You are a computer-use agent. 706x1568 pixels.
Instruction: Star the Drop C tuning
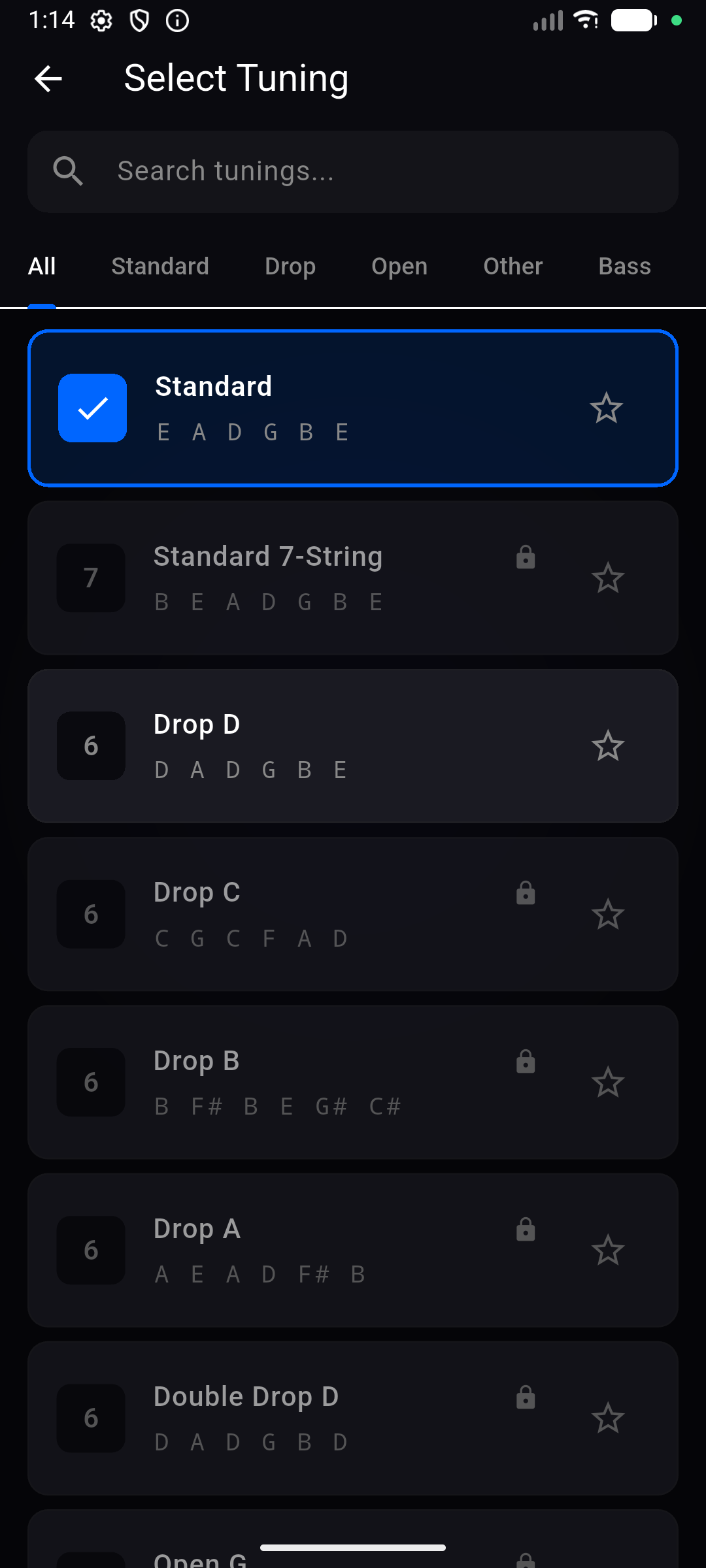(609, 914)
